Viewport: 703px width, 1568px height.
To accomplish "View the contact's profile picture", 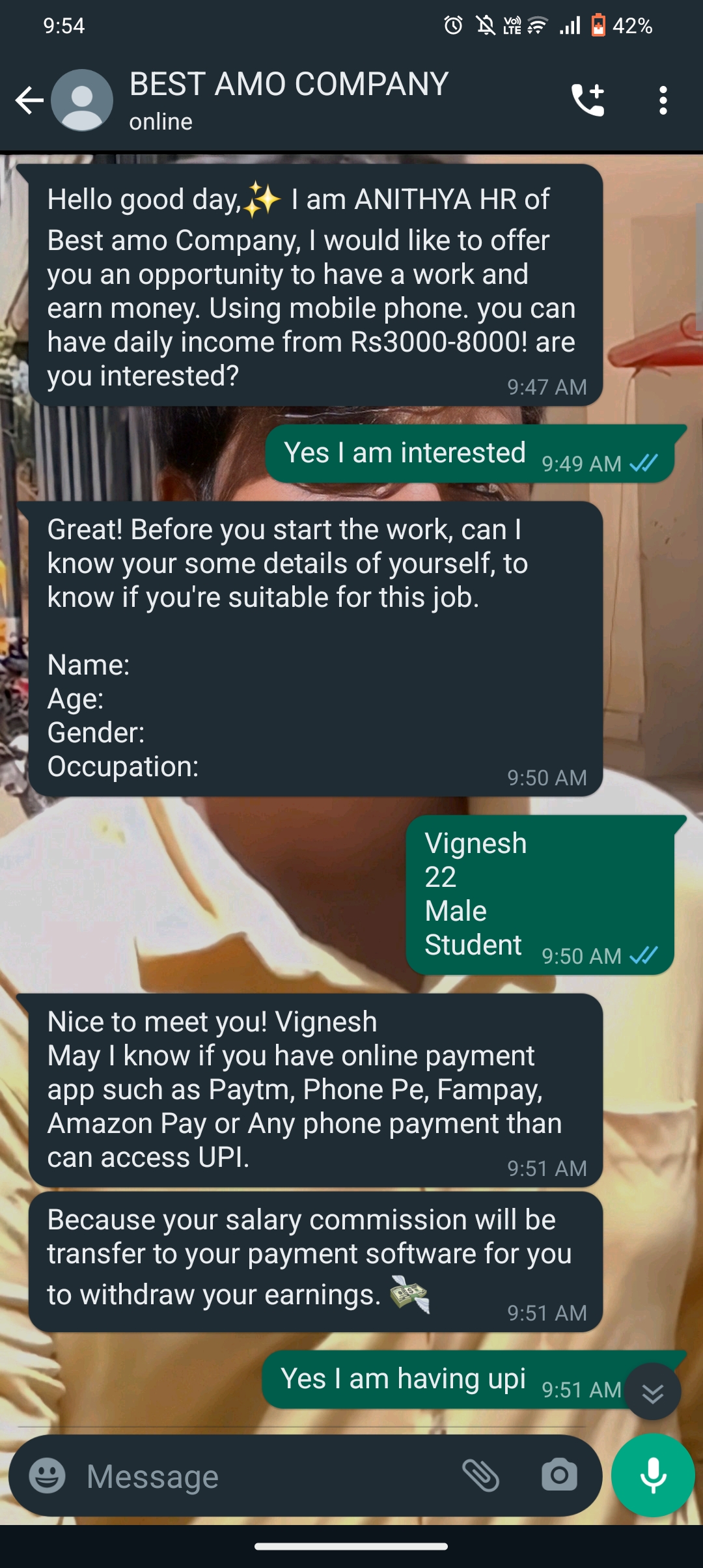I will (x=82, y=100).
